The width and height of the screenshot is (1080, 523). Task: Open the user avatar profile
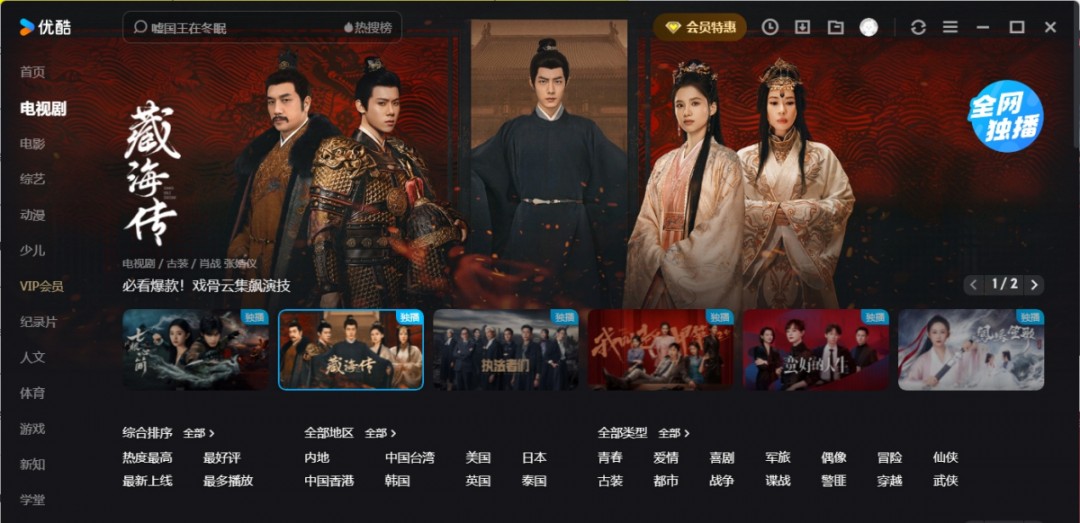[x=868, y=27]
